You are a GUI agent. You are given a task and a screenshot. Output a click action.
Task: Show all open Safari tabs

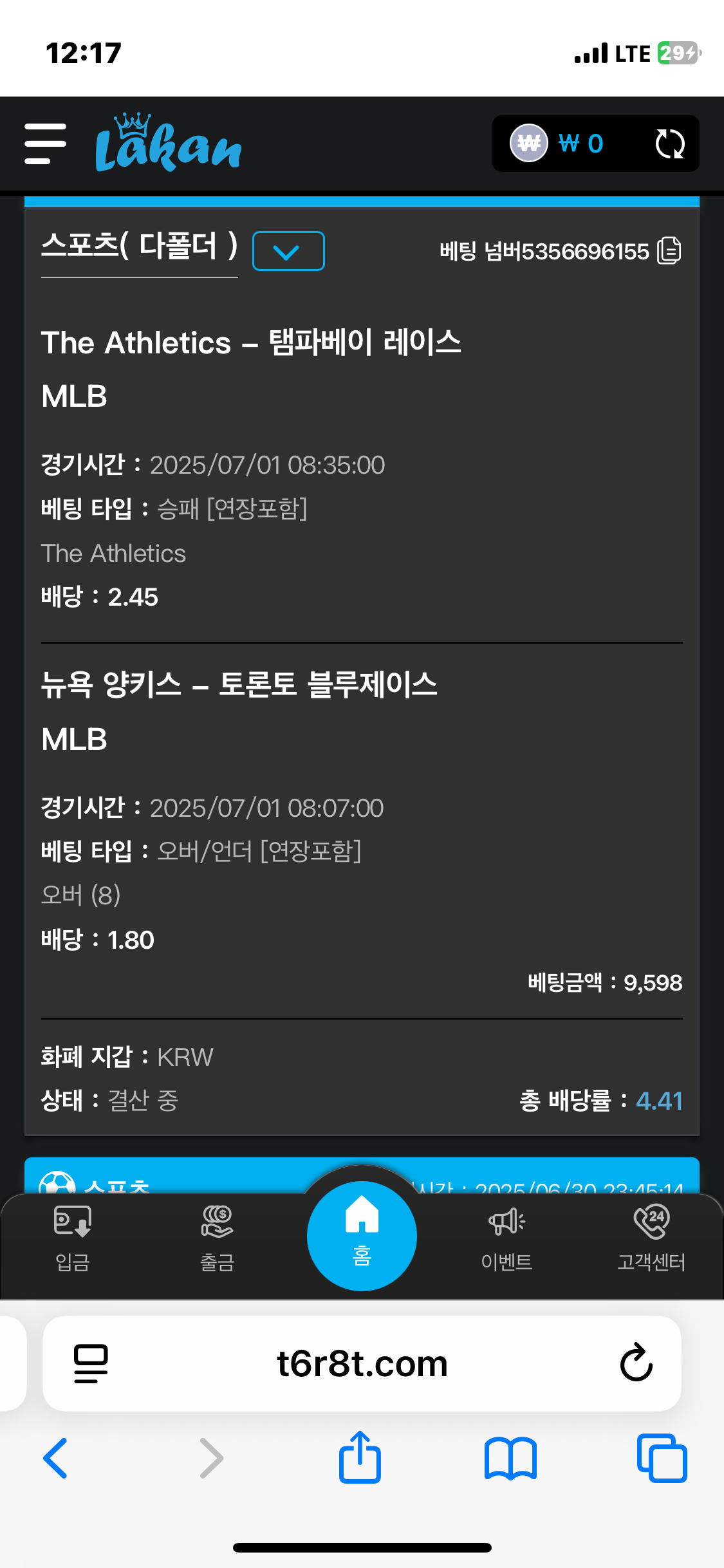point(662,1458)
